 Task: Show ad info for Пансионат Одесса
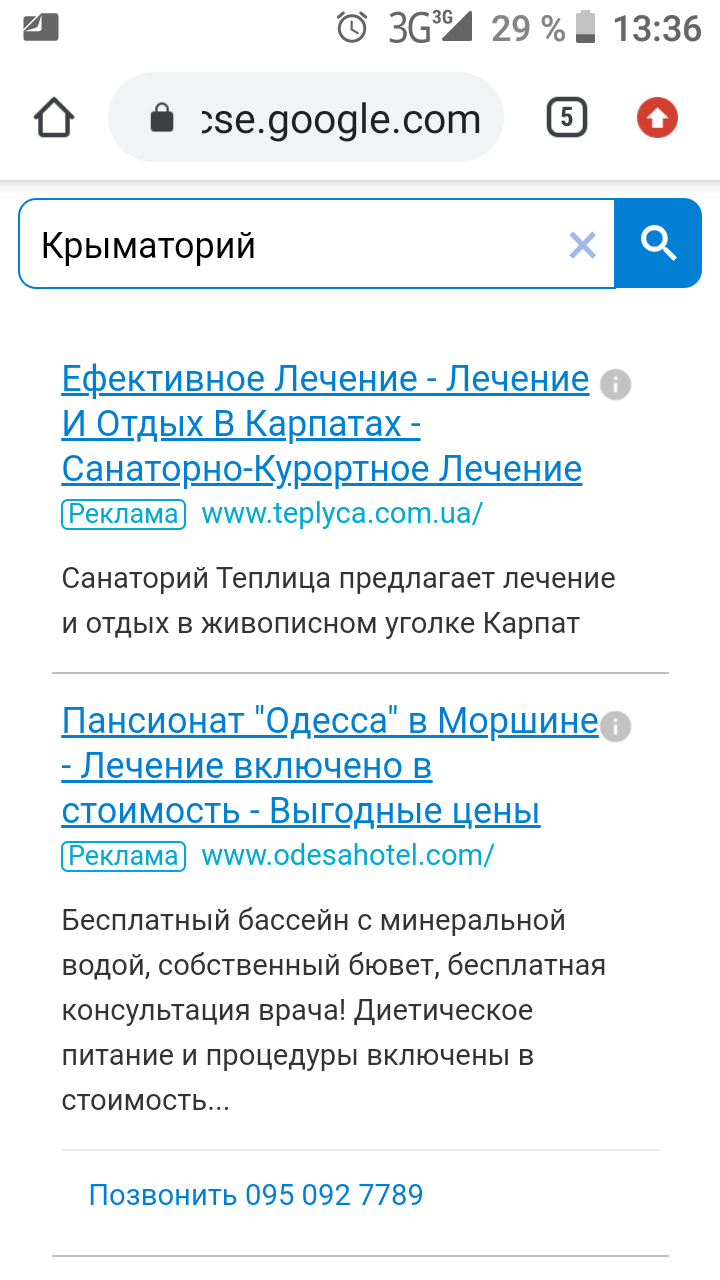pos(616,726)
